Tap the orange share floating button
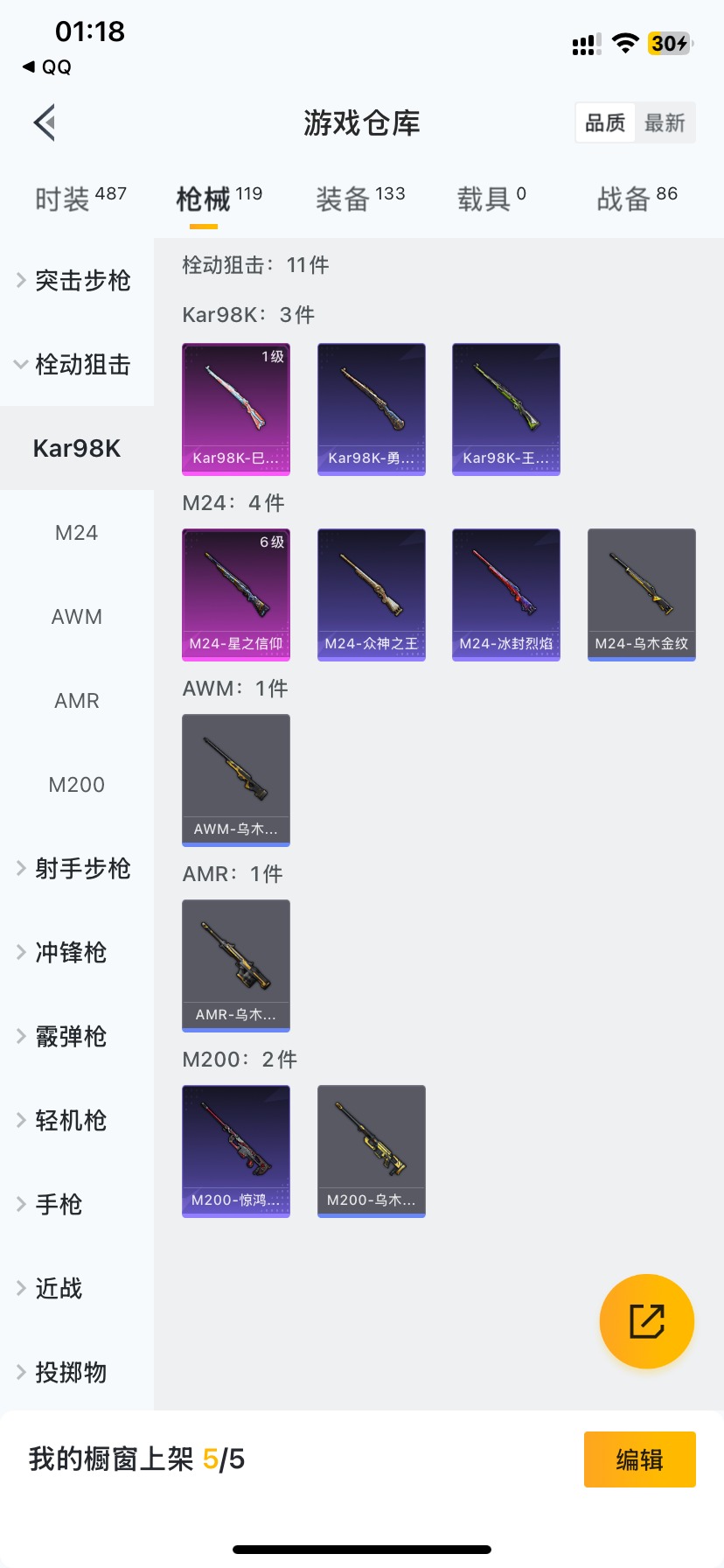This screenshot has height=1568, width=724. click(646, 1321)
